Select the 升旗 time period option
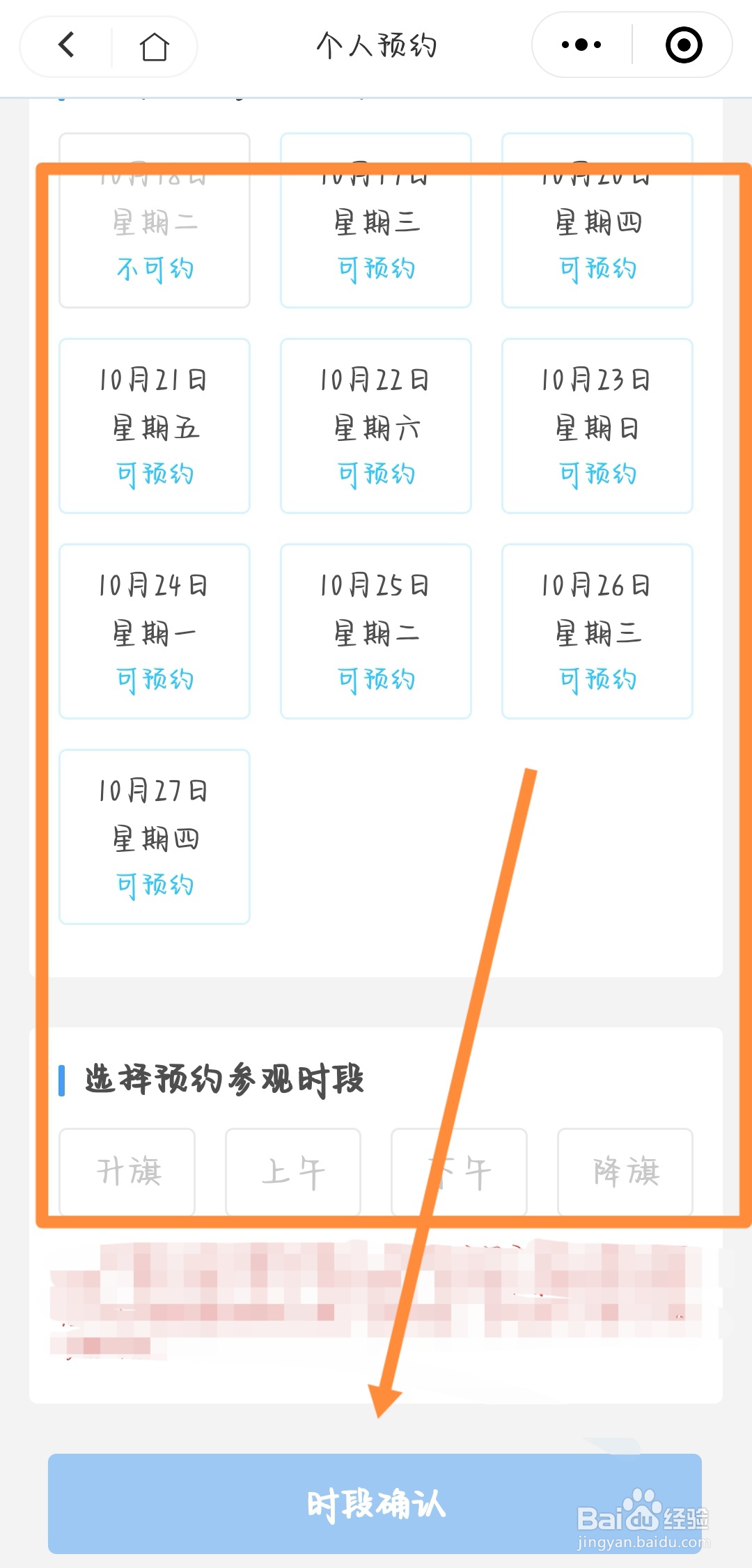752x1568 pixels. coord(127,1170)
